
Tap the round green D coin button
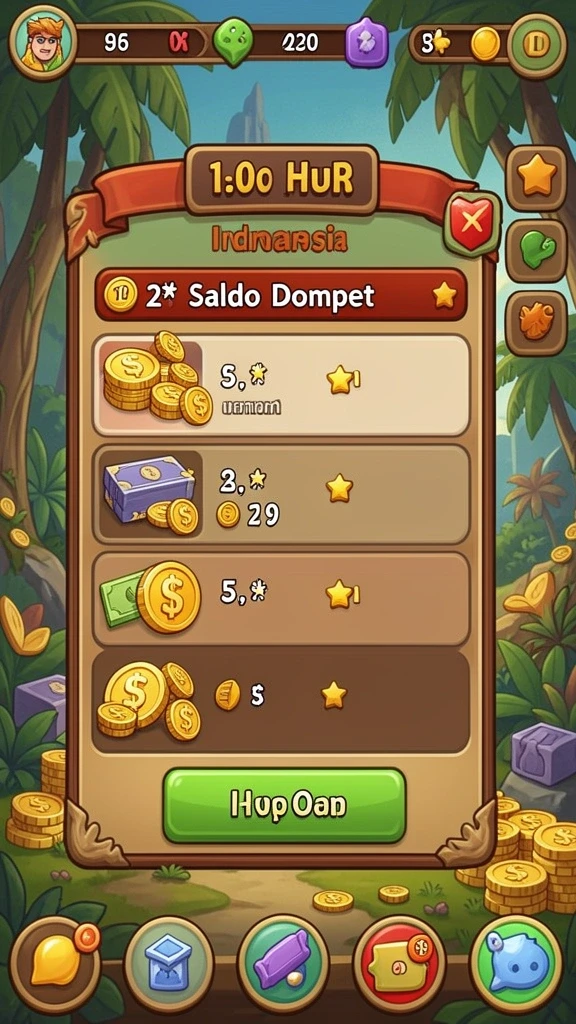pyautogui.click(x=537, y=44)
